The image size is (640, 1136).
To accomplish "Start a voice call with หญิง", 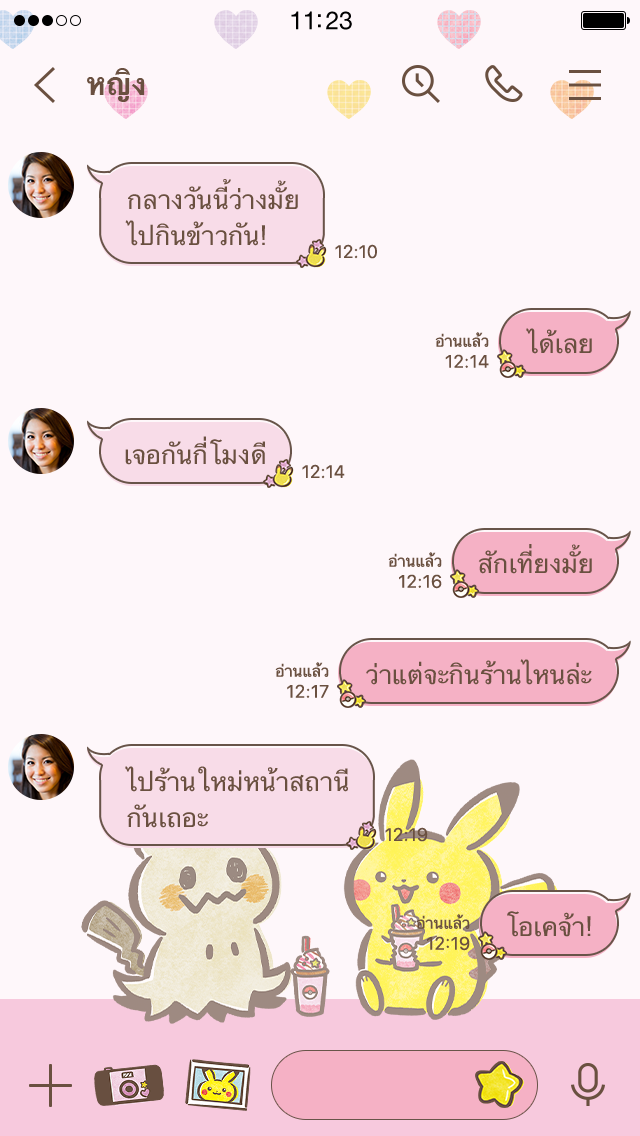I will coord(504,85).
